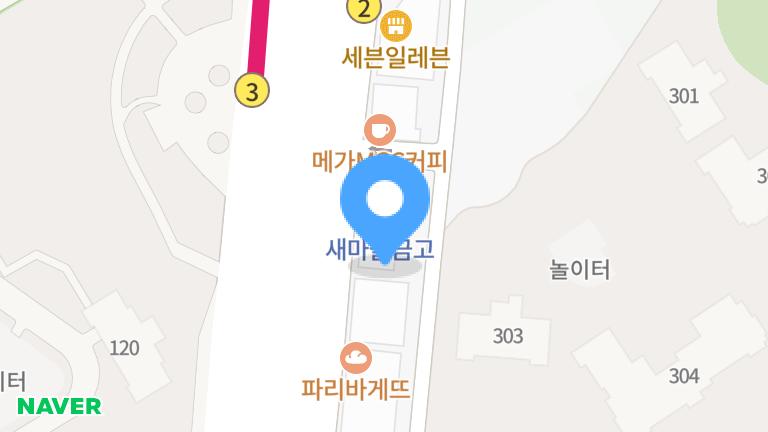Image resolution: width=768 pixels, height=432 pixels.
Task: View the 파리바게뜨 bakery marker
Action: click(356, 357)
